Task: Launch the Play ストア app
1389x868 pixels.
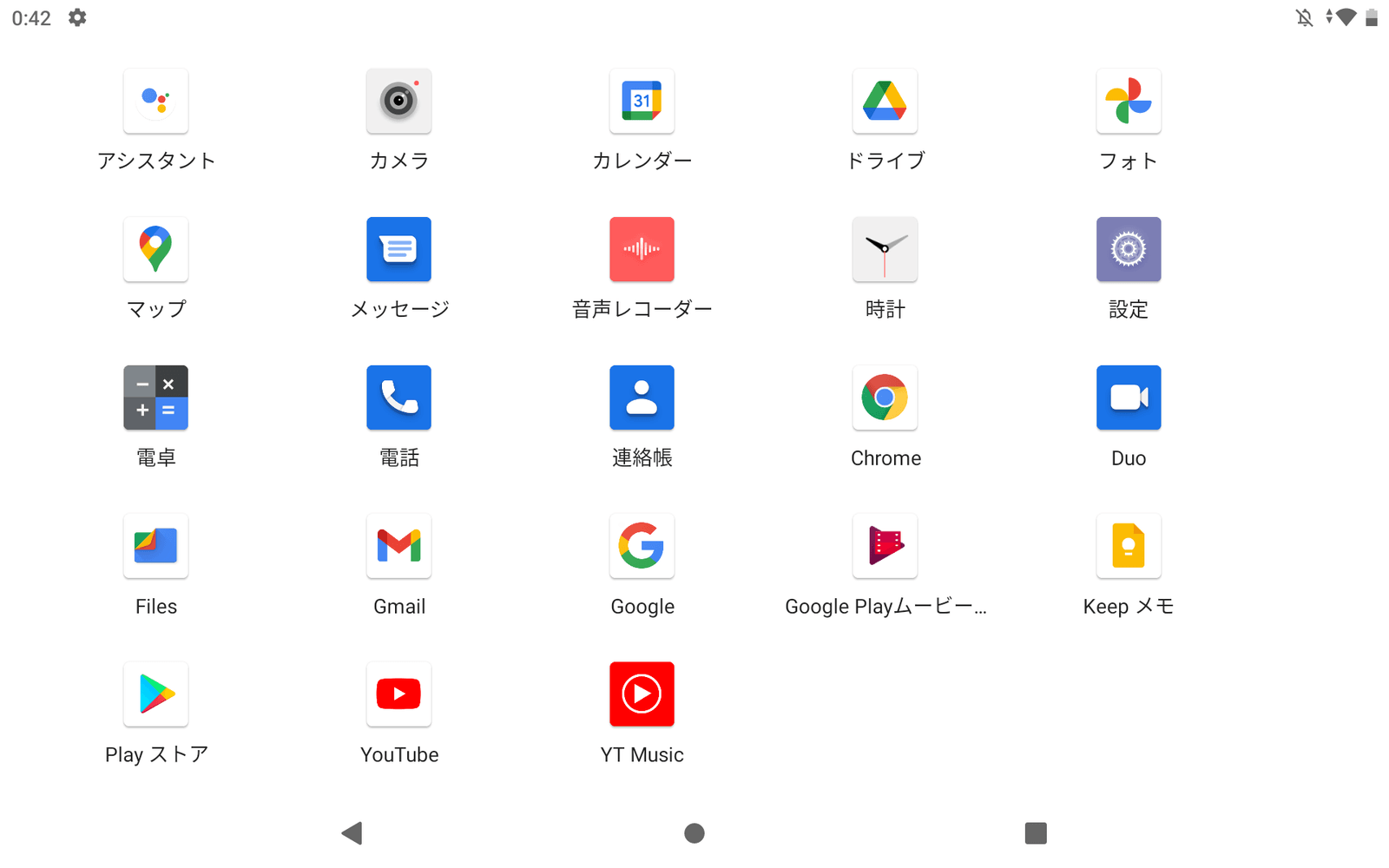Action: pyautogui.click(x=155, y=694)
